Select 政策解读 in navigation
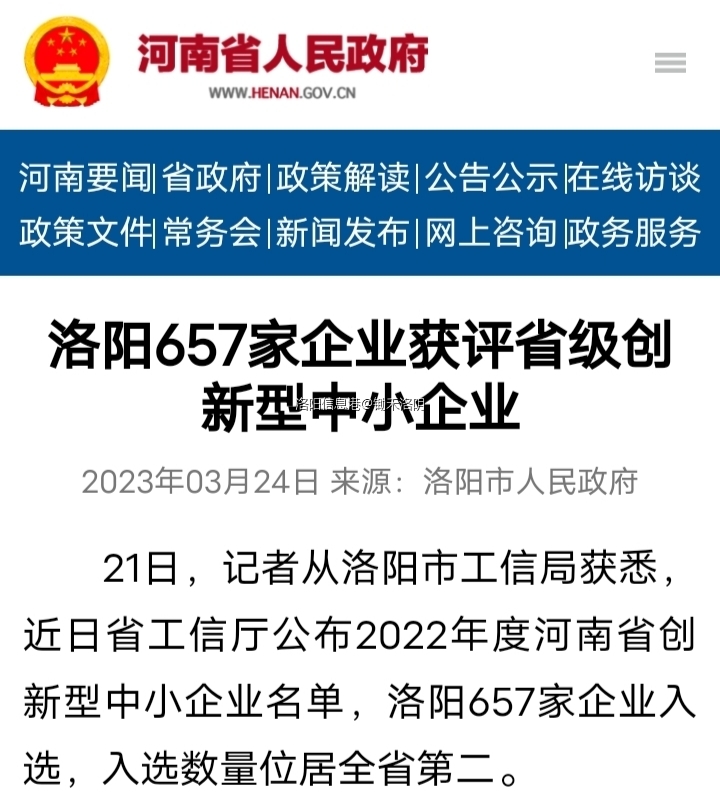 [x=343, y=179]
